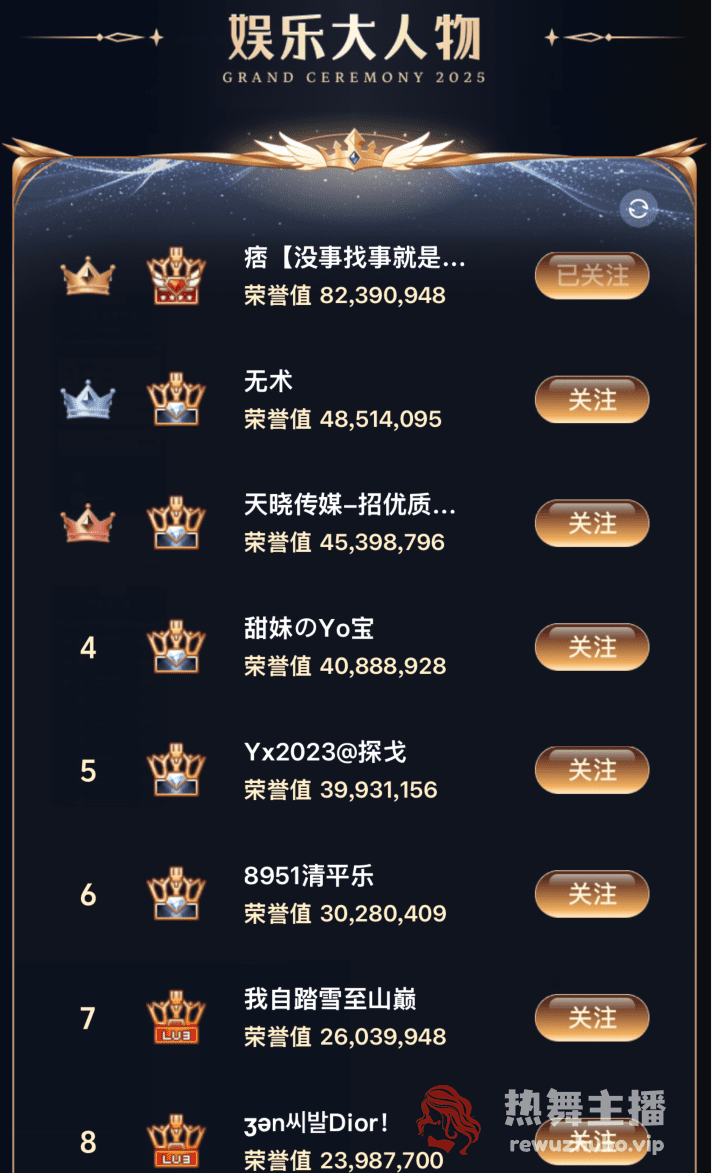Screen dimensions: 712x1173
Task: Open 甜妹のYo宝's ranking entry
Action: (x=309, y=629)
